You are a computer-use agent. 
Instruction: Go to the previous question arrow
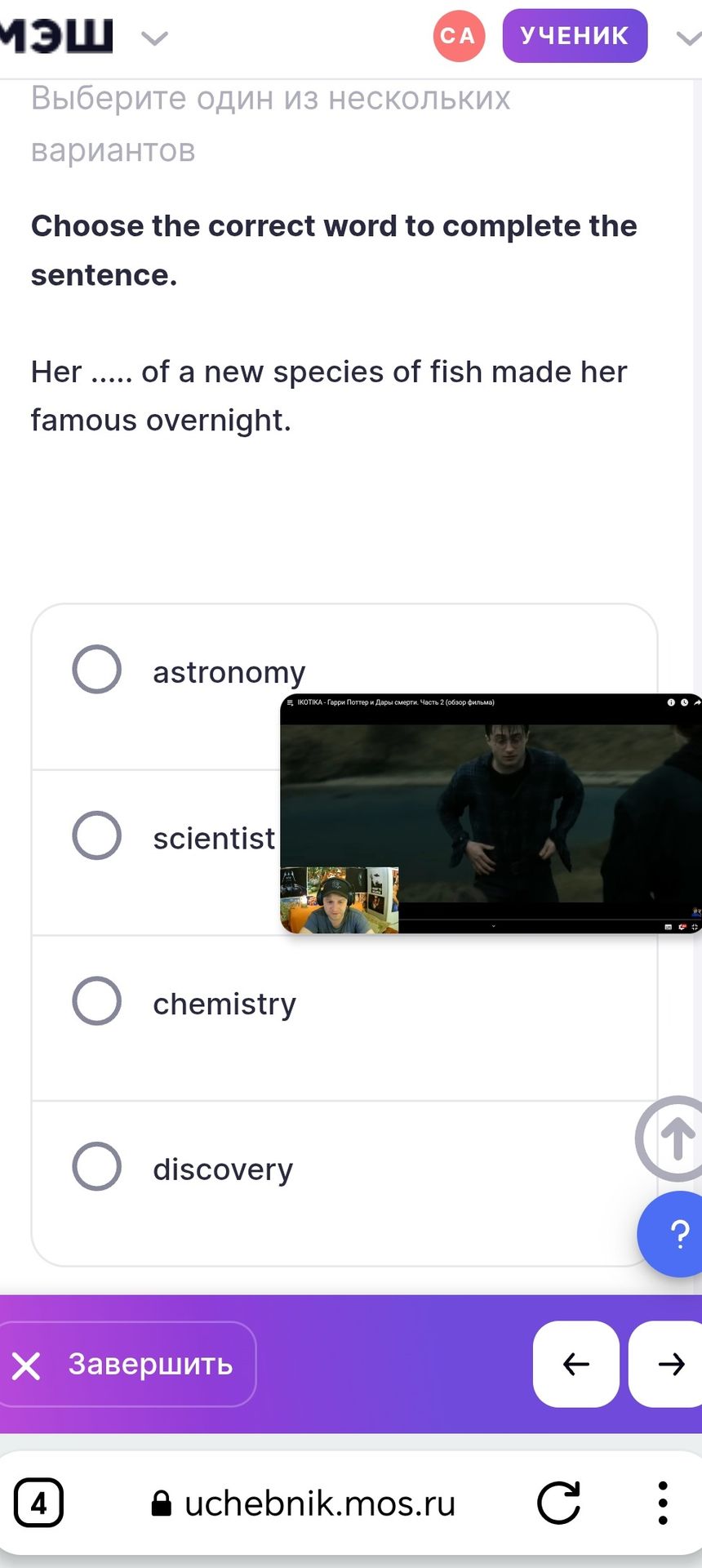[576, 1364]
